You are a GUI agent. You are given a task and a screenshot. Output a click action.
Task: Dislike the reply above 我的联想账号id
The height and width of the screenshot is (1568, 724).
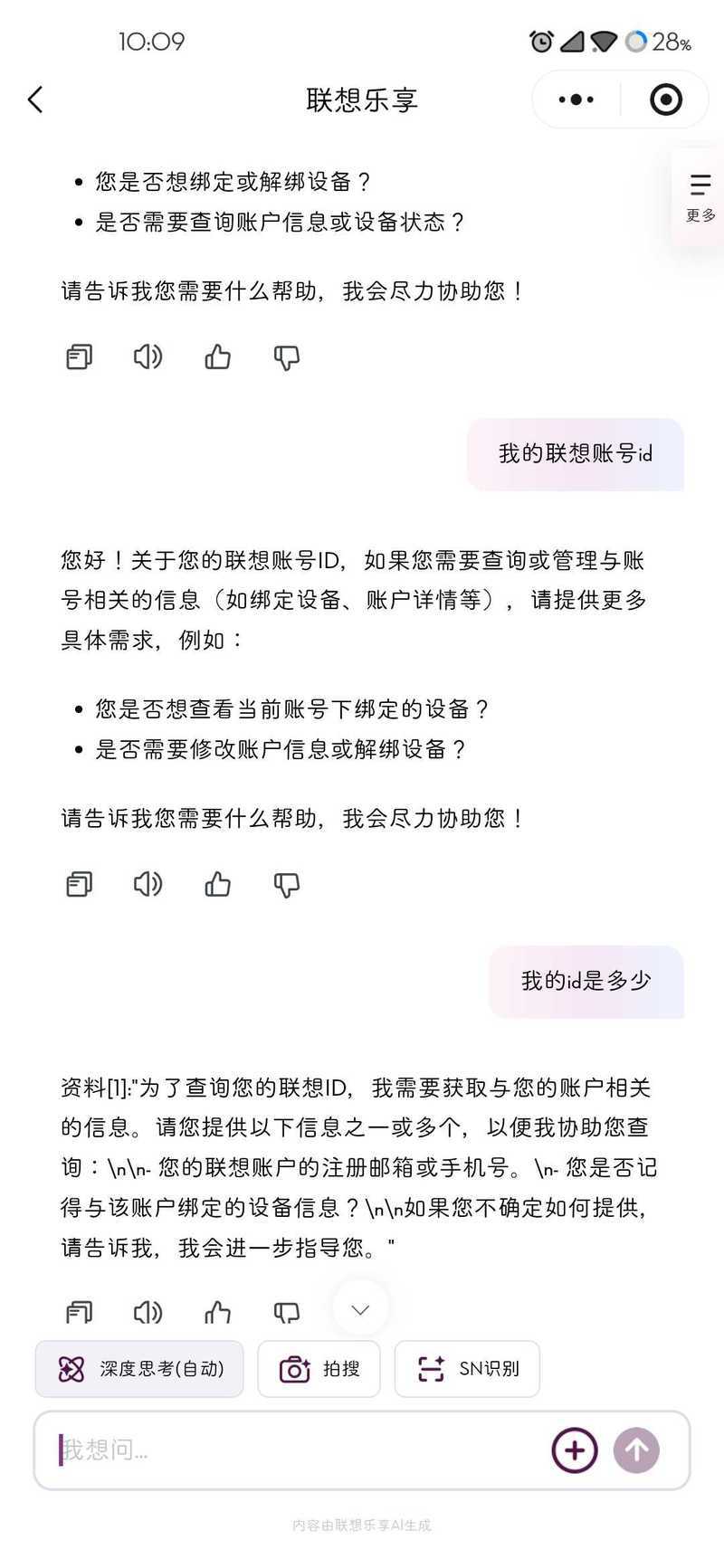click(286, 357)
